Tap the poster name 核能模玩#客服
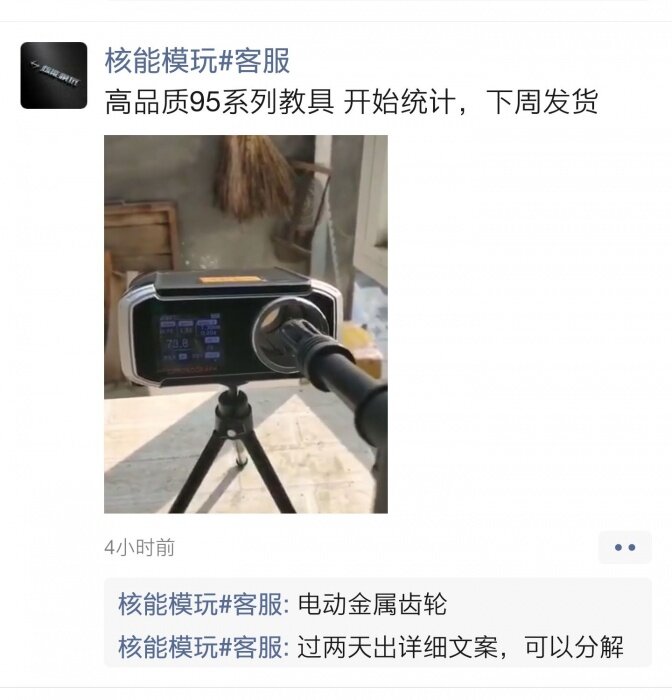The height and width of the screenshot is (700, 672). pos(197,61)
